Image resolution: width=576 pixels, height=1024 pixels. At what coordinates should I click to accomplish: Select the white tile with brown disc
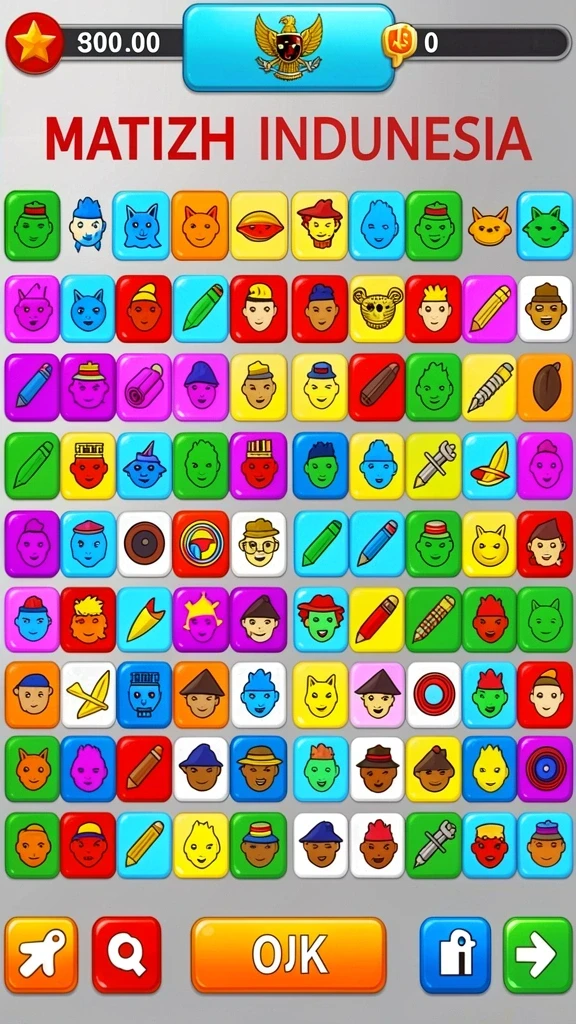[144, 543]
